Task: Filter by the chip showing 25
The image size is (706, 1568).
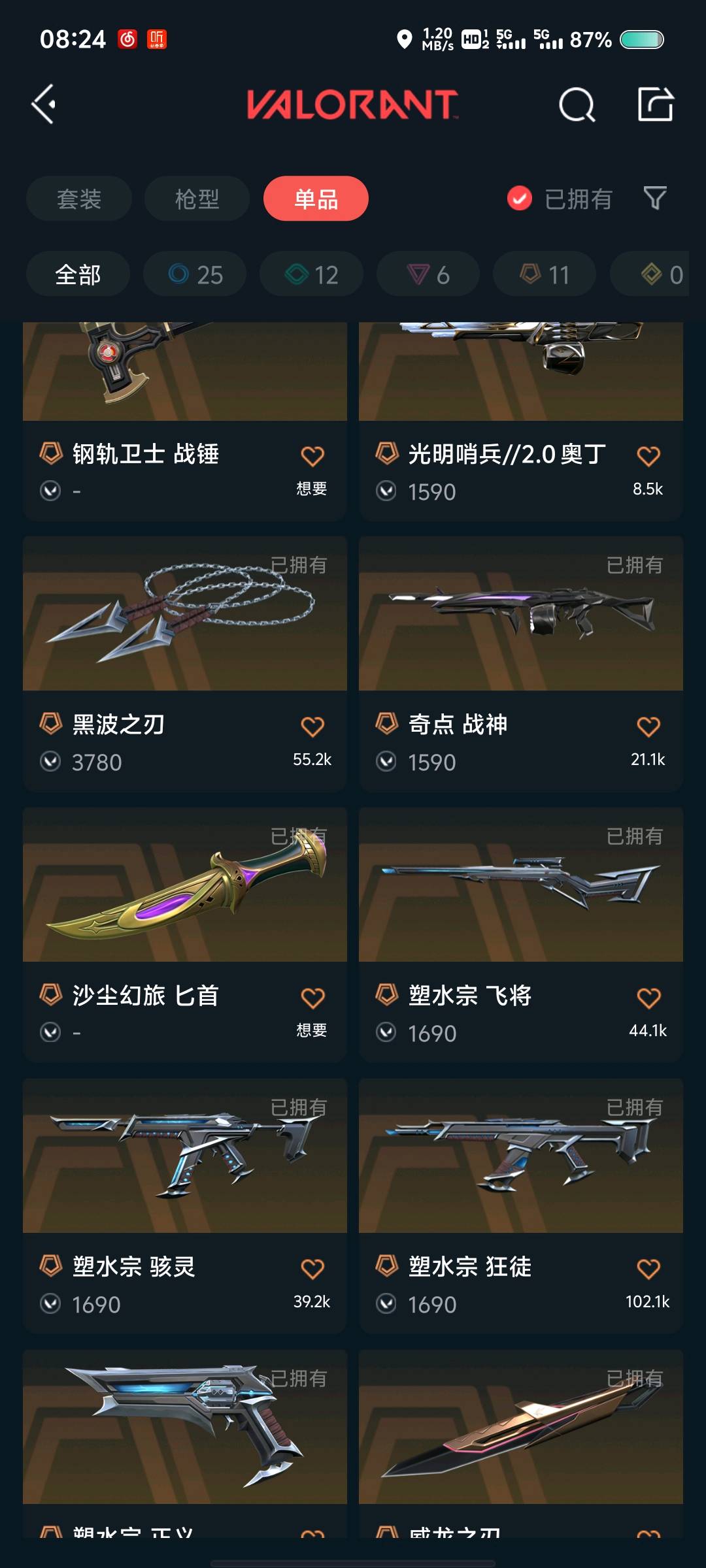Action: [x=195, y=274]
